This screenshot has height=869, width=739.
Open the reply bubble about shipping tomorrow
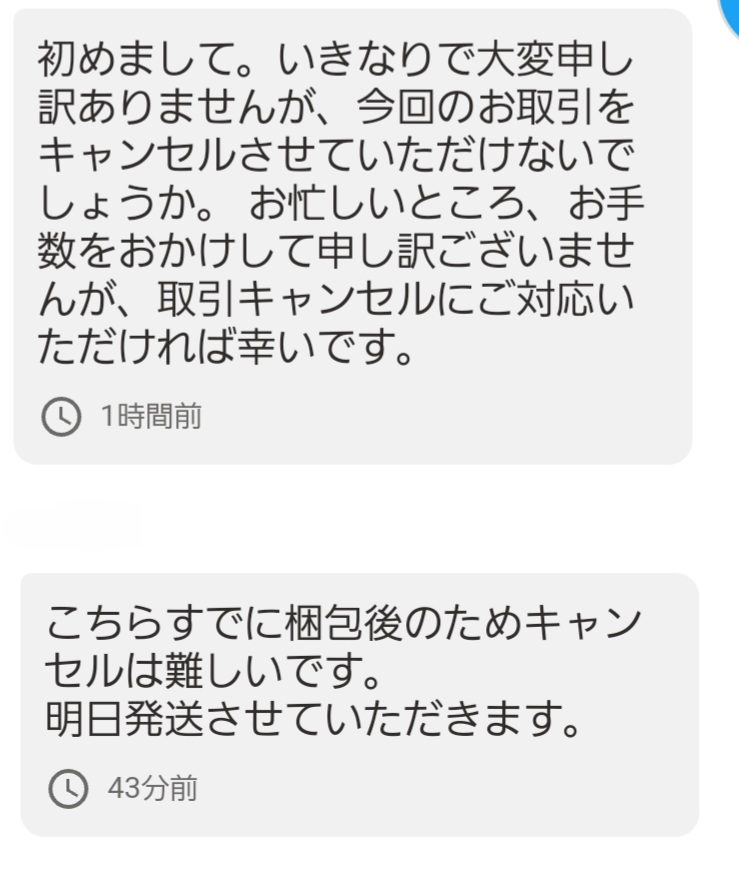point(350,700)
